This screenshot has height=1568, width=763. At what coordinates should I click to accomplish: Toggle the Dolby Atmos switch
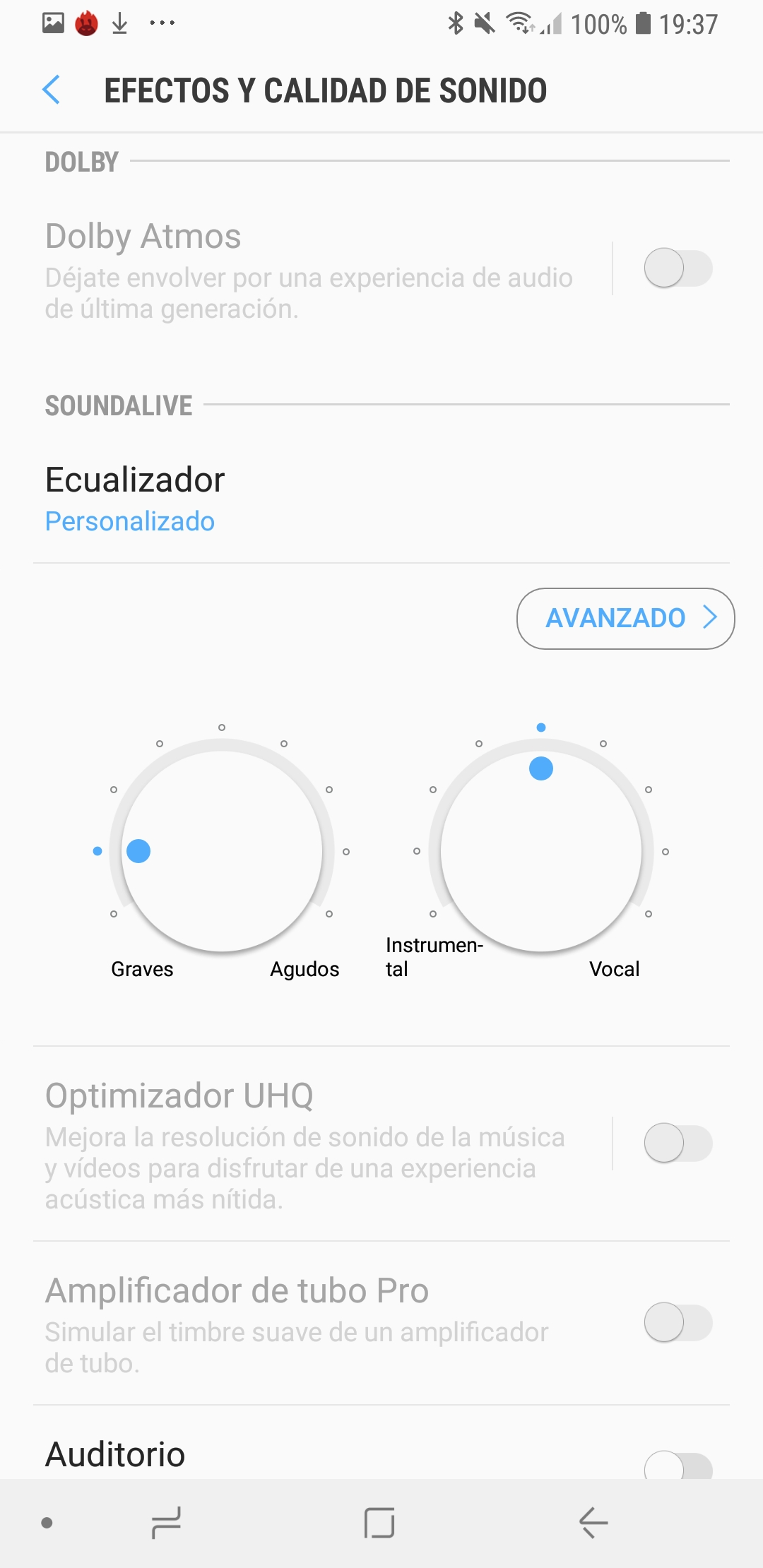(x=678, y=268)
